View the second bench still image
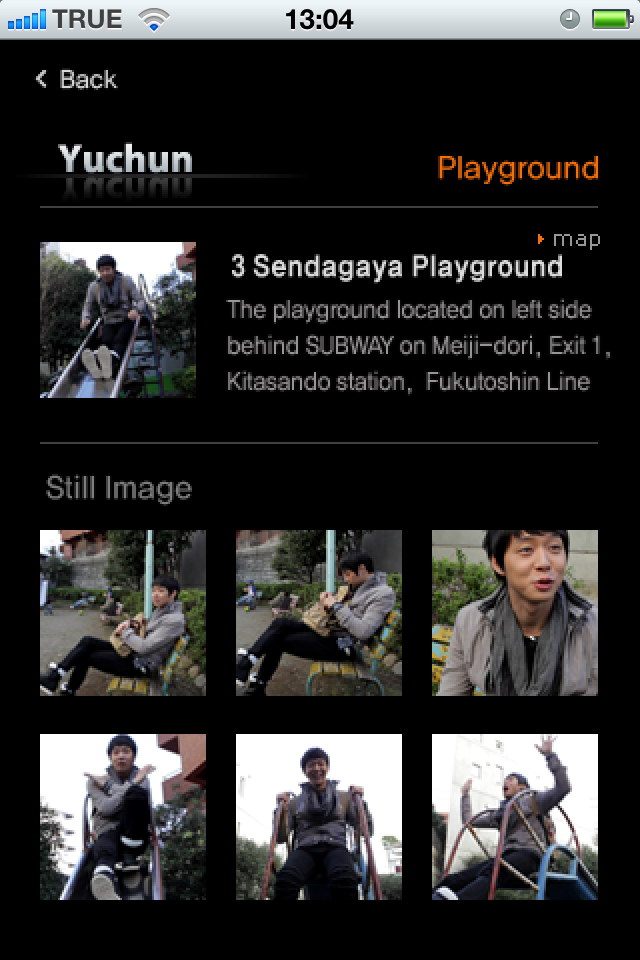The image size is (640, 960). (319, 613)
